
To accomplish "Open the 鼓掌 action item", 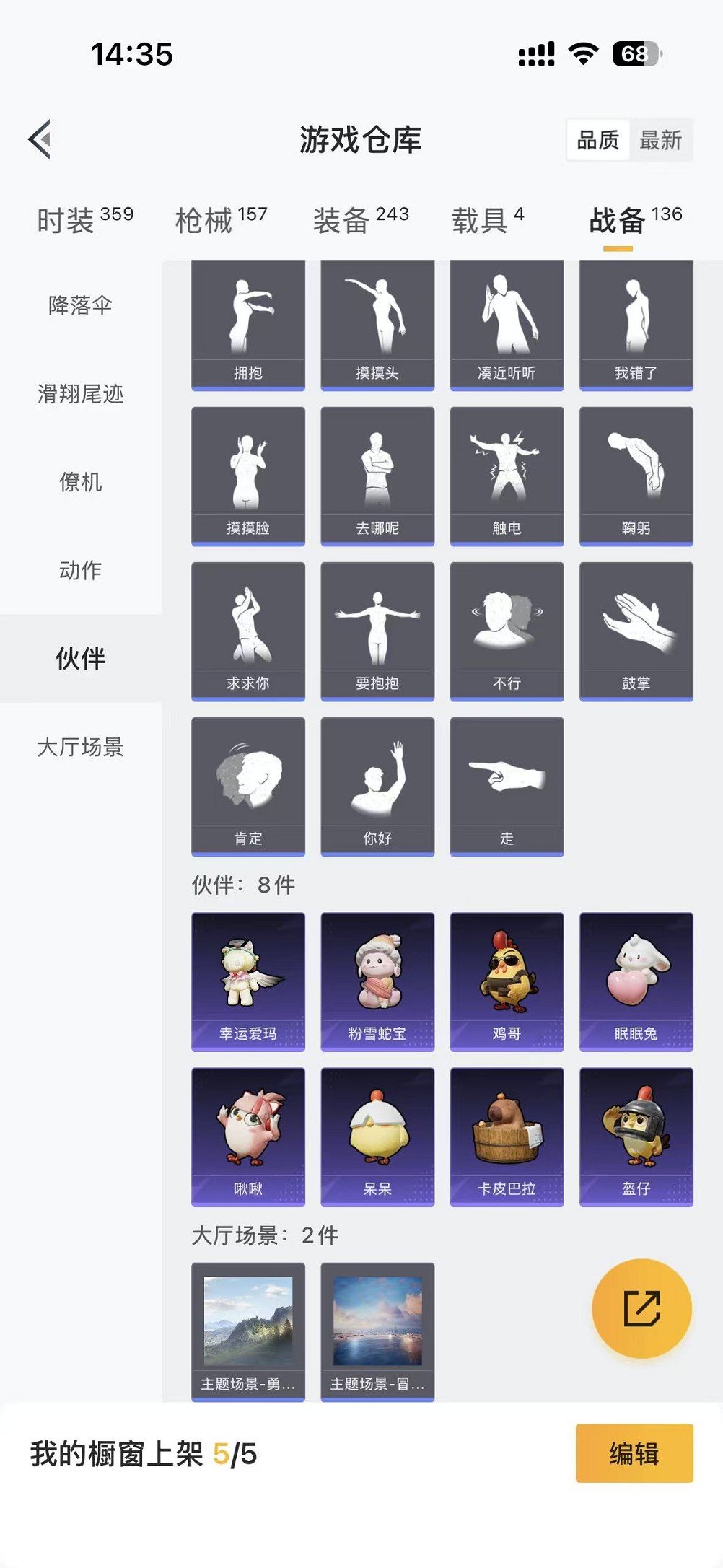I will (x=636, y=631).
